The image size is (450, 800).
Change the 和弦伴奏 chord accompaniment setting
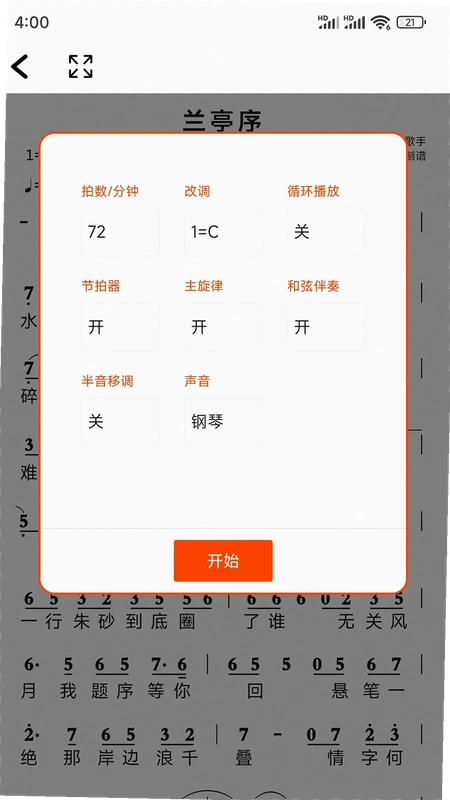pyautogui.click(x=326, y=327)
